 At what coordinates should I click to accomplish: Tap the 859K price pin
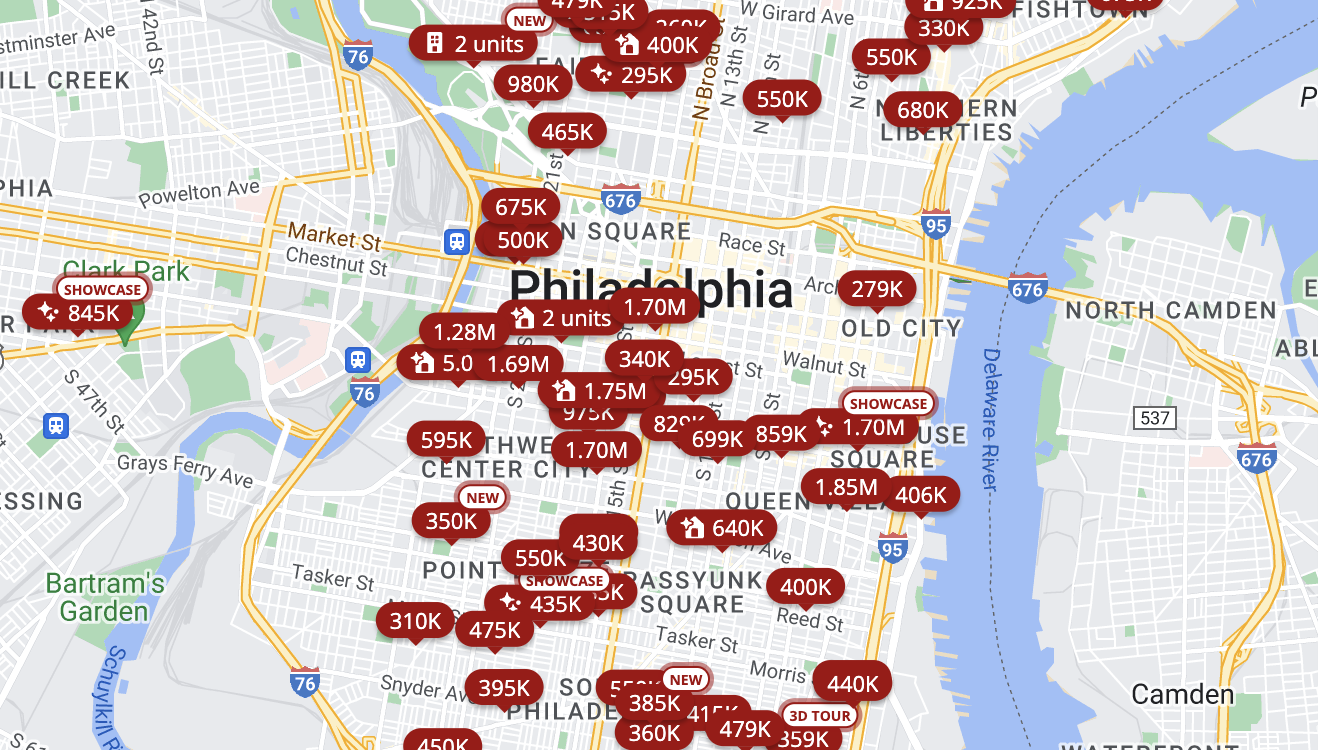(x=780, y=434)
